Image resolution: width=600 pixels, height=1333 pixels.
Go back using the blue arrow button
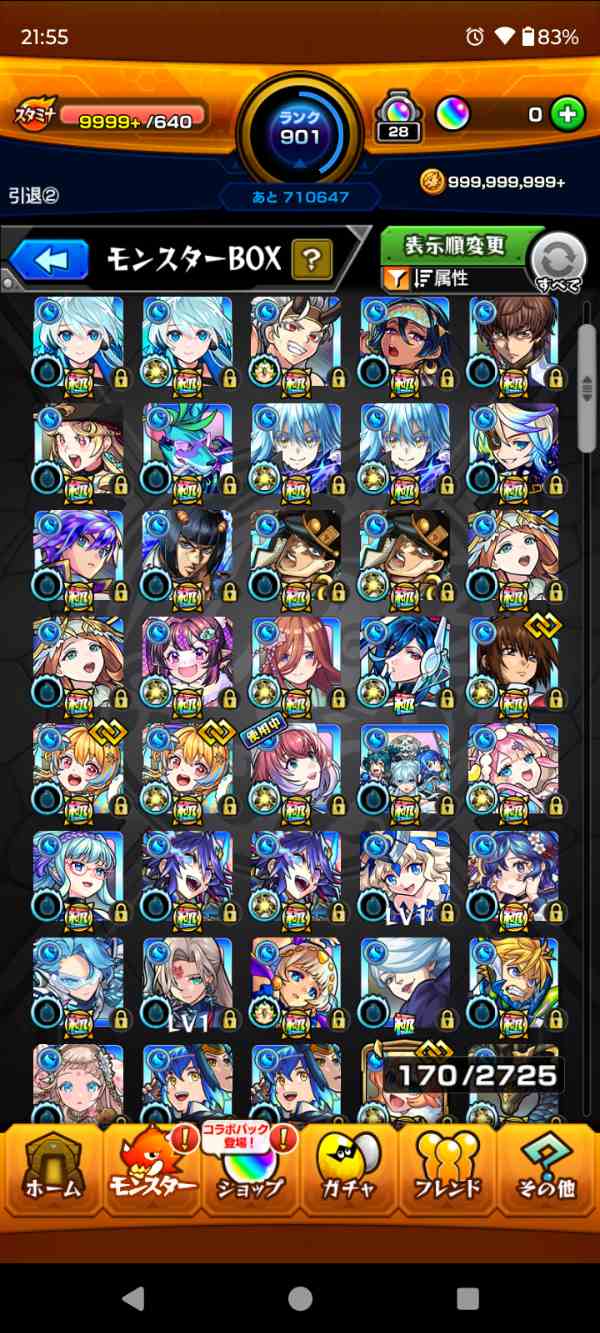(50, 262)
